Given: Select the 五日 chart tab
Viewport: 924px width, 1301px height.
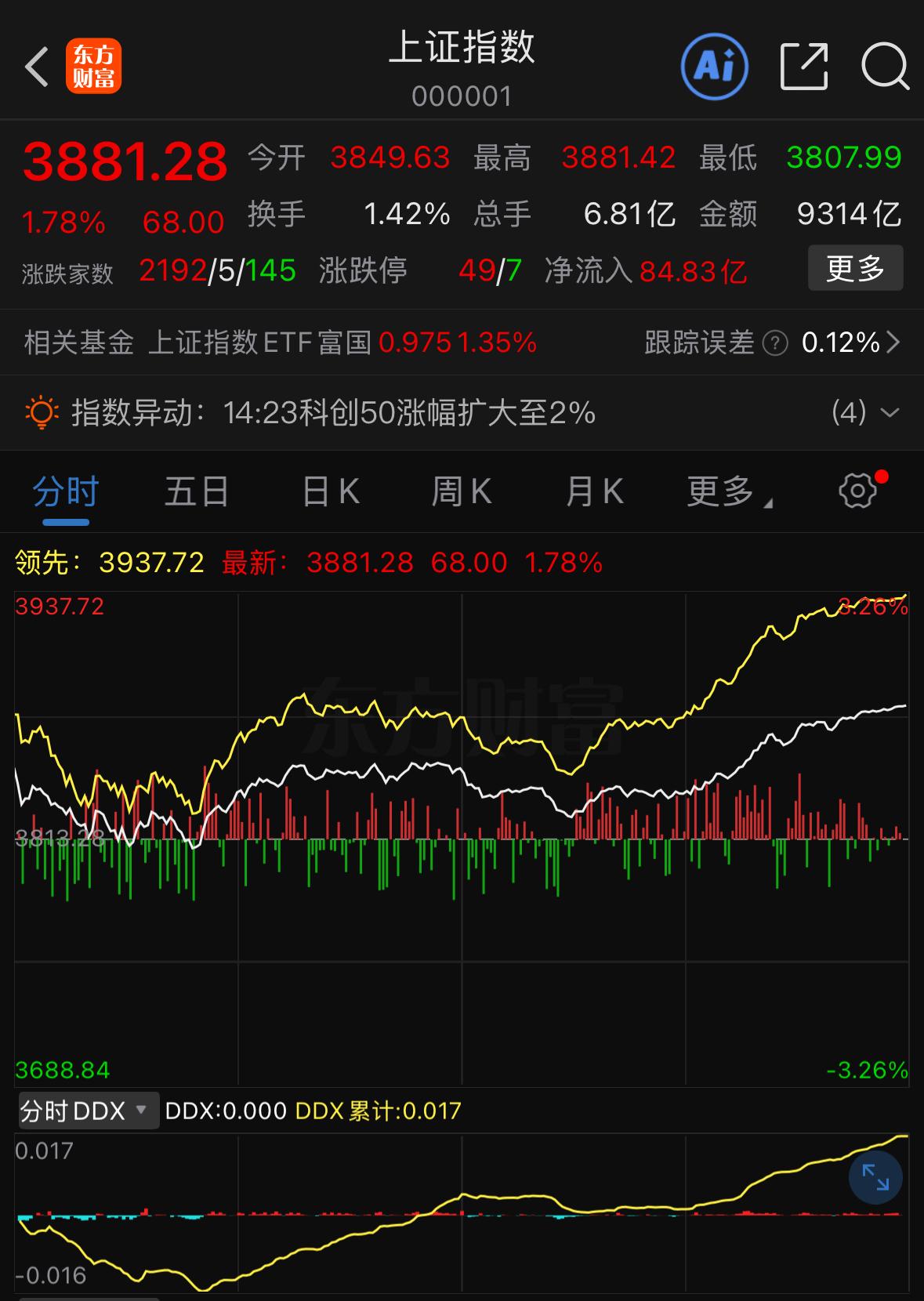Looking at the screenshot, I should point(196,491).
